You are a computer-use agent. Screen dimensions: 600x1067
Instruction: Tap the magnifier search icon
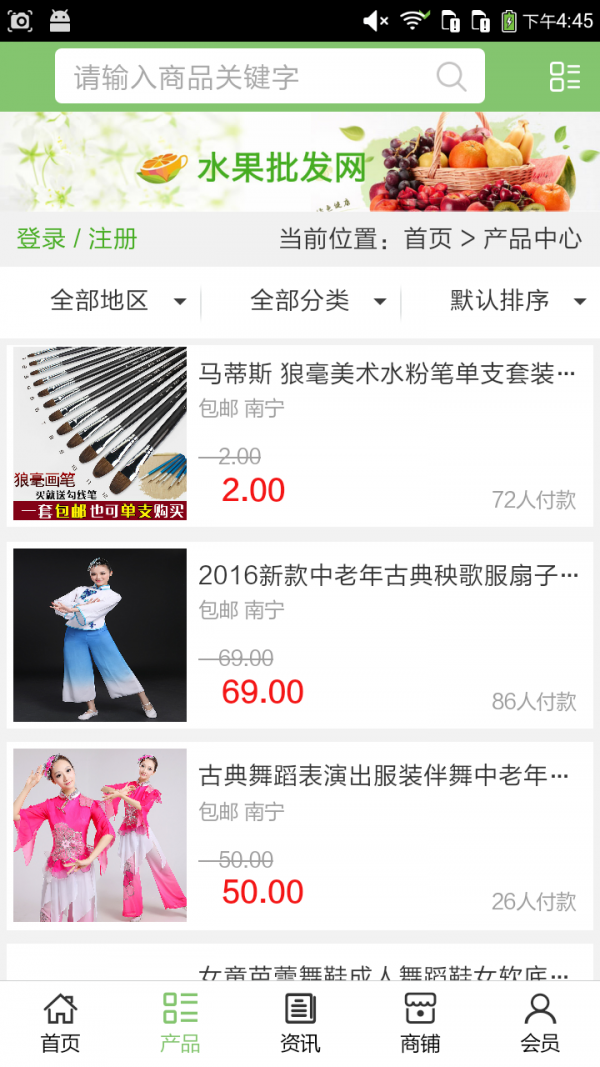click(451, 77)
